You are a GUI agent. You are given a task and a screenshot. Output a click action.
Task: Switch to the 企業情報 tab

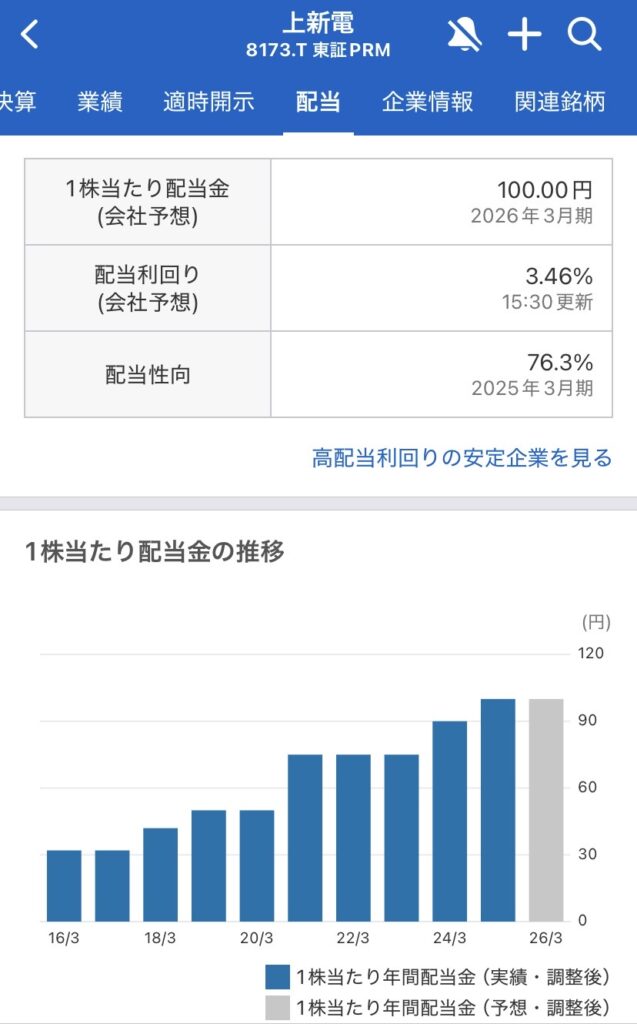[x=427, y=101]
